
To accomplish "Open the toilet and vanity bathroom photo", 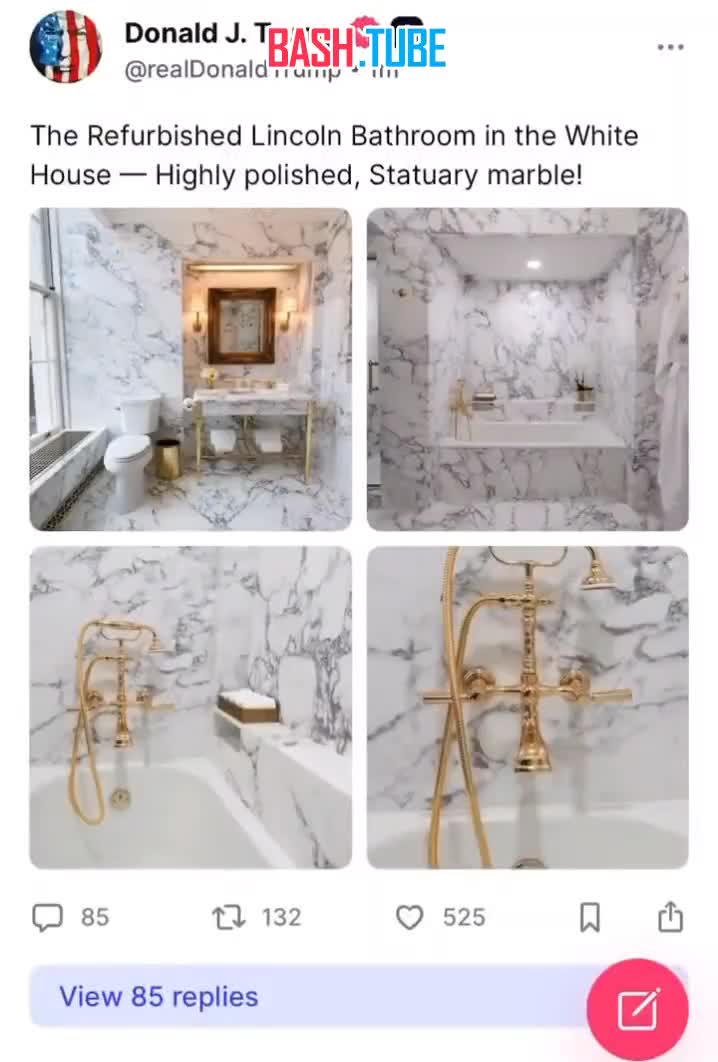I will click(x=190, y=369).
